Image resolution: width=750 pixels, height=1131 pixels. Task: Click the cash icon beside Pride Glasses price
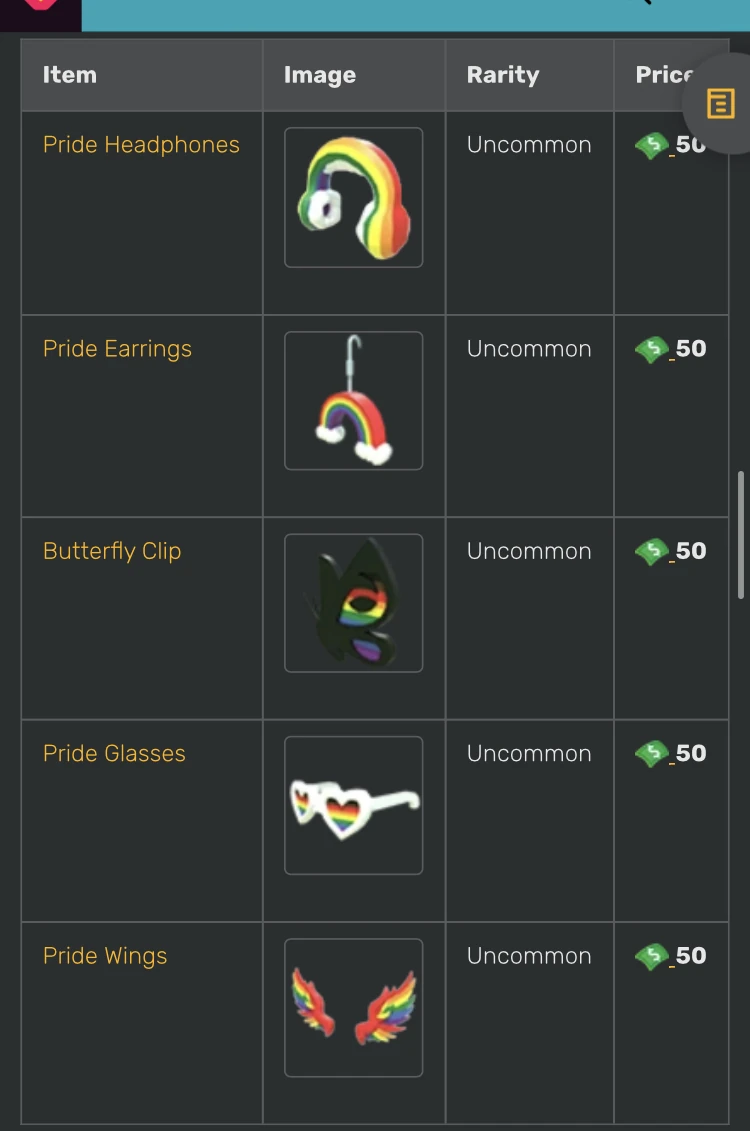click(651, 753)
